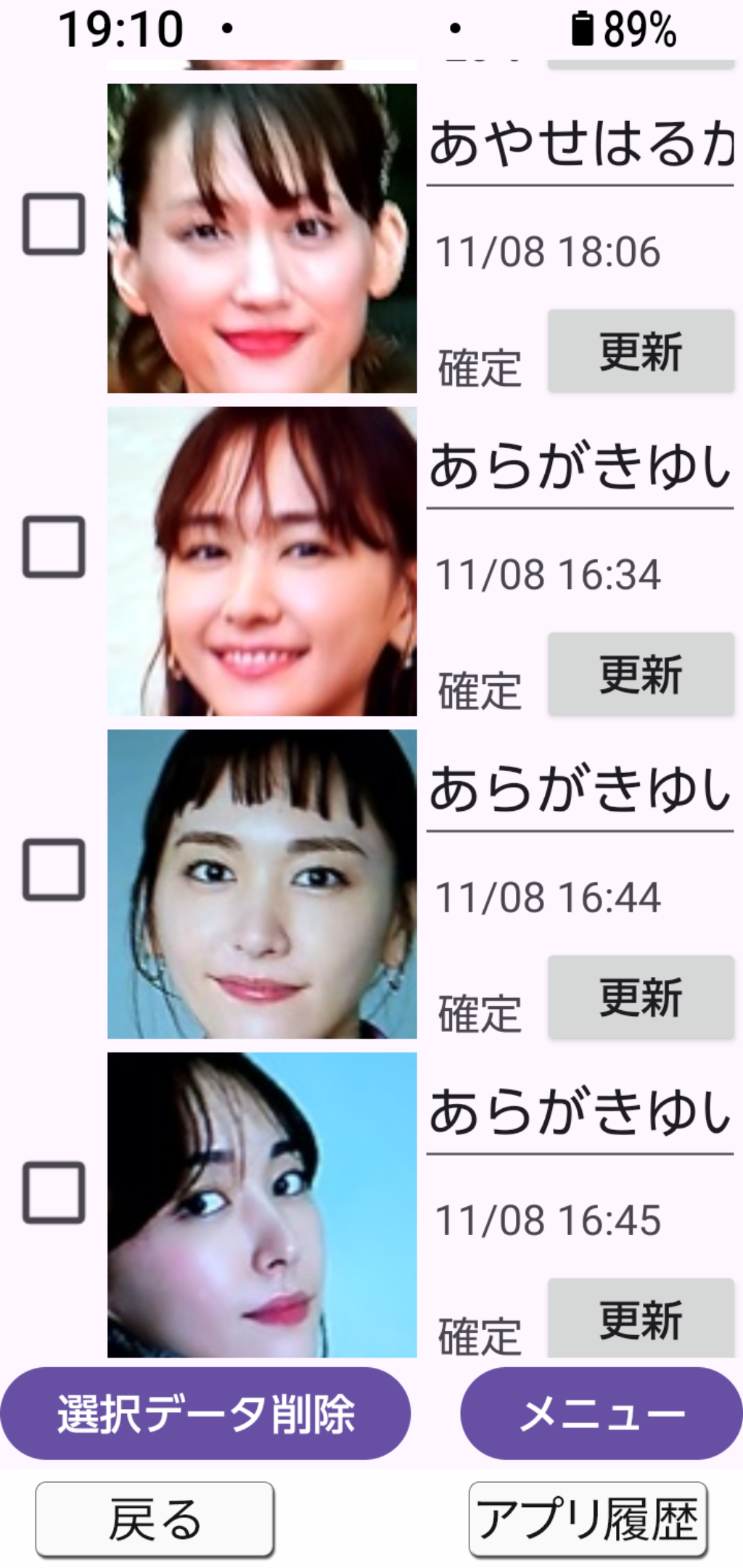The image size is (743, 1568).
Task: Open アプリ履歴 recent apps
Action: click(588, 1519)
